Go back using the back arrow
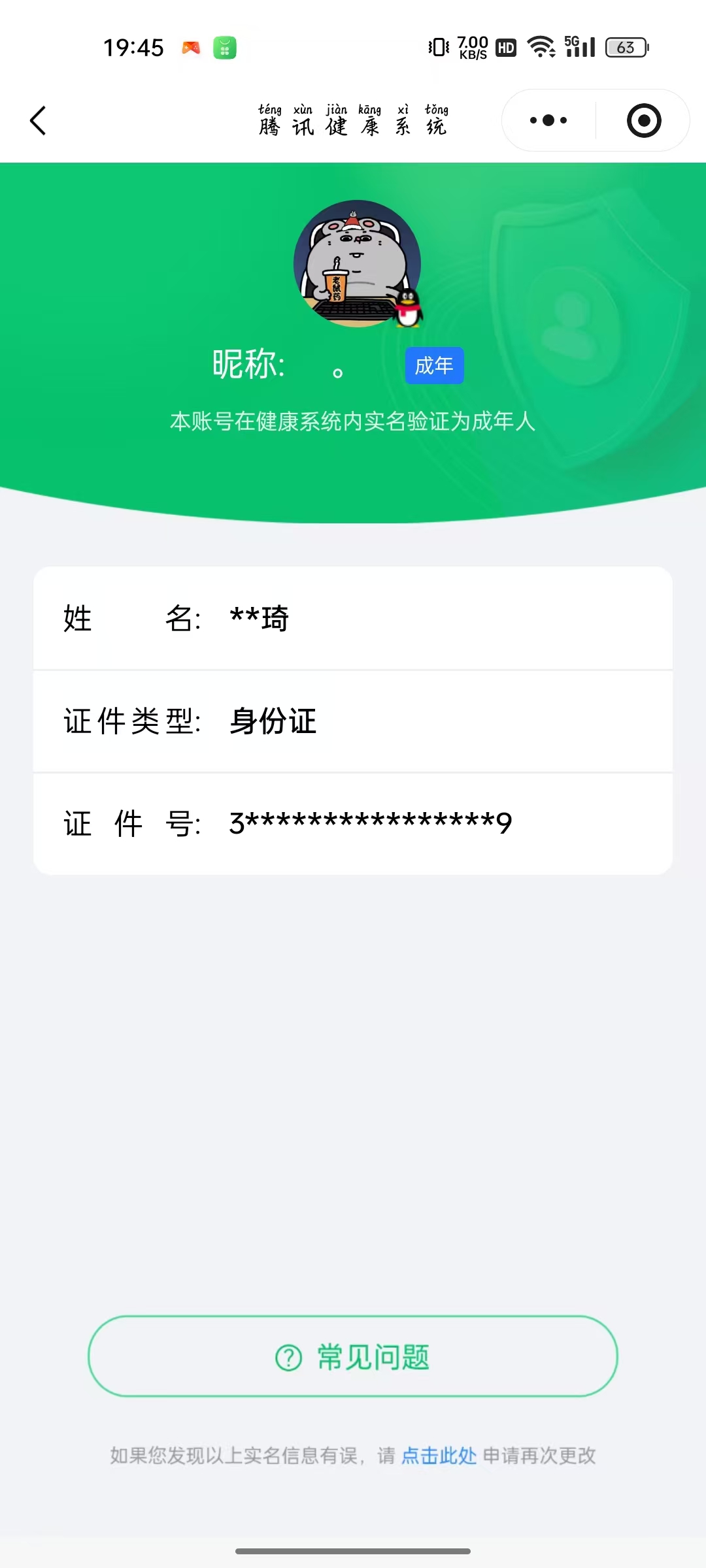 37,120
